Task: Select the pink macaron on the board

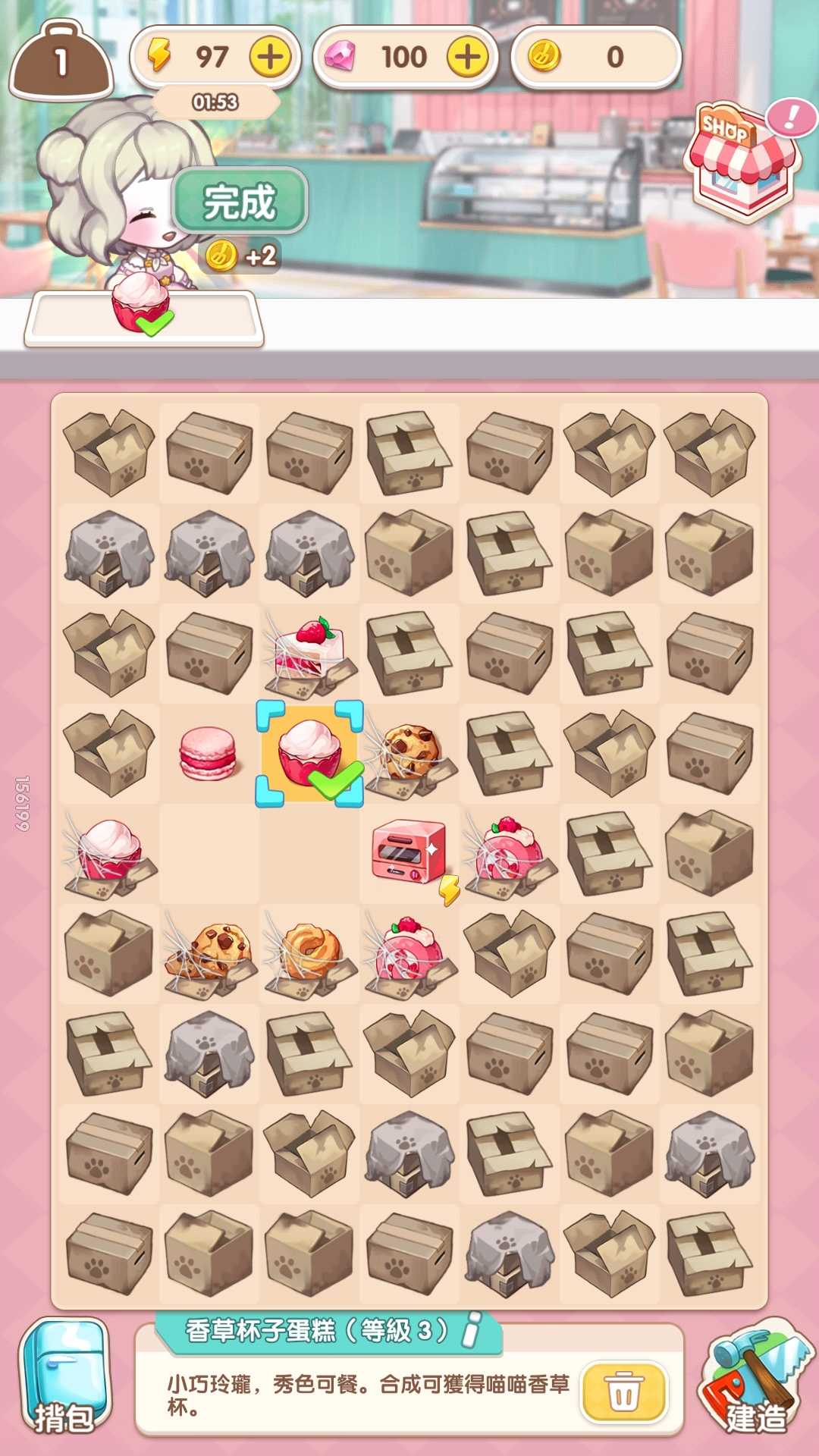Action: tap(207, 753)
